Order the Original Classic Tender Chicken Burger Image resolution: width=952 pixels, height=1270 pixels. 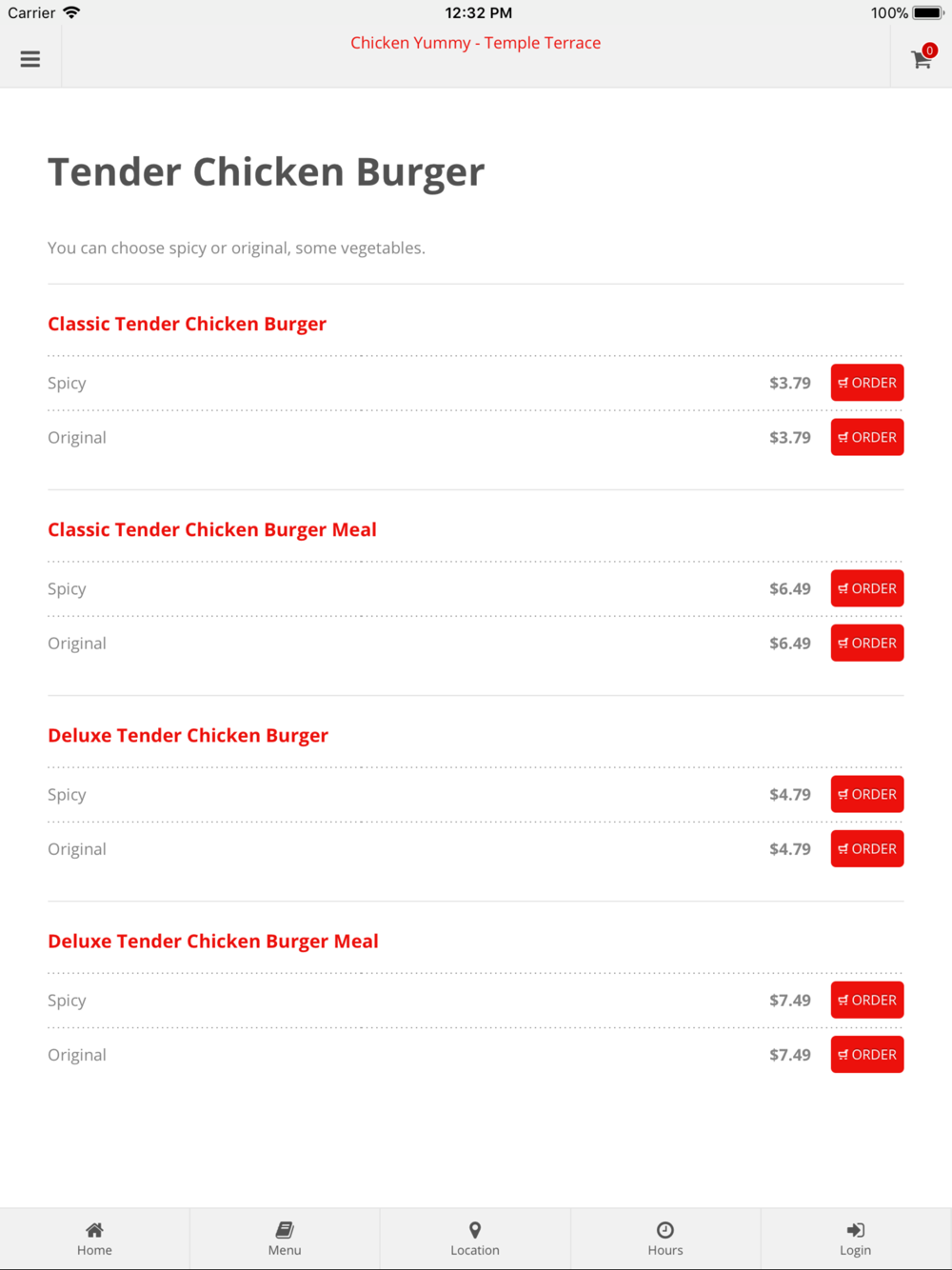click(866, 438)
